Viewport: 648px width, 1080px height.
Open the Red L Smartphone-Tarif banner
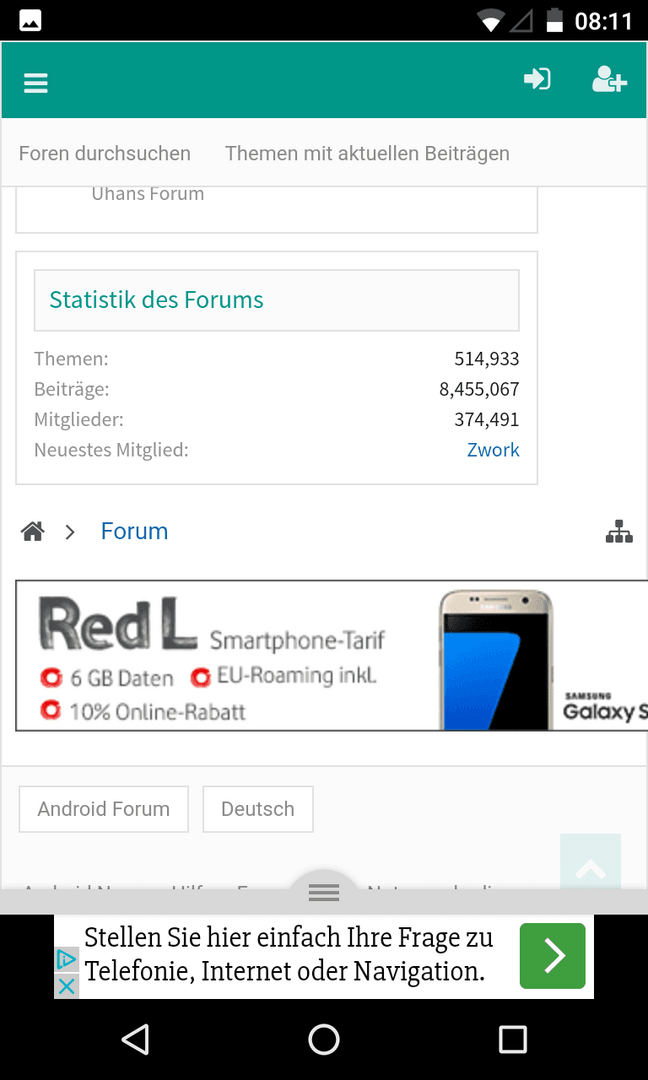point(330,655)
